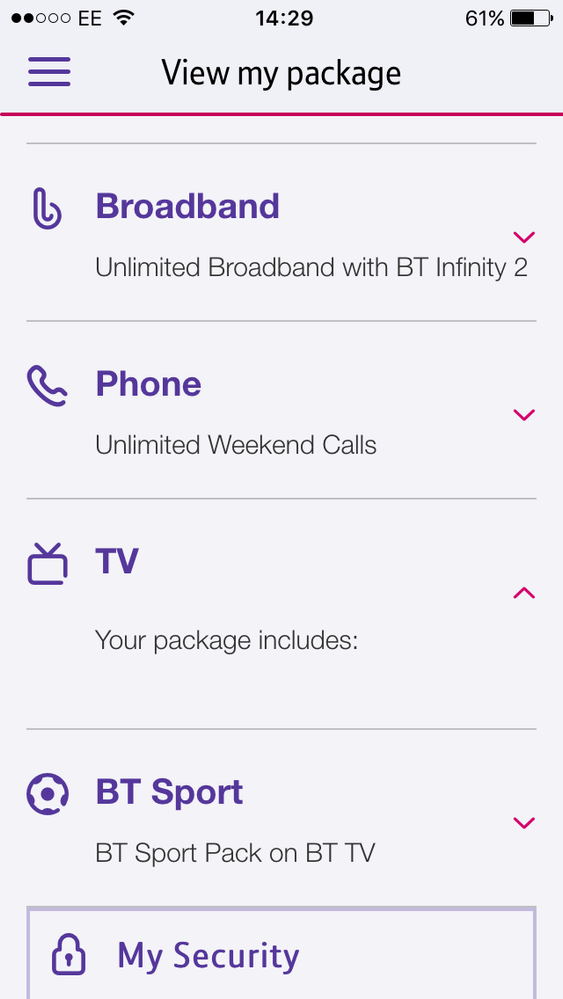Expand the BT Sport section chevron

pos(524,823)
